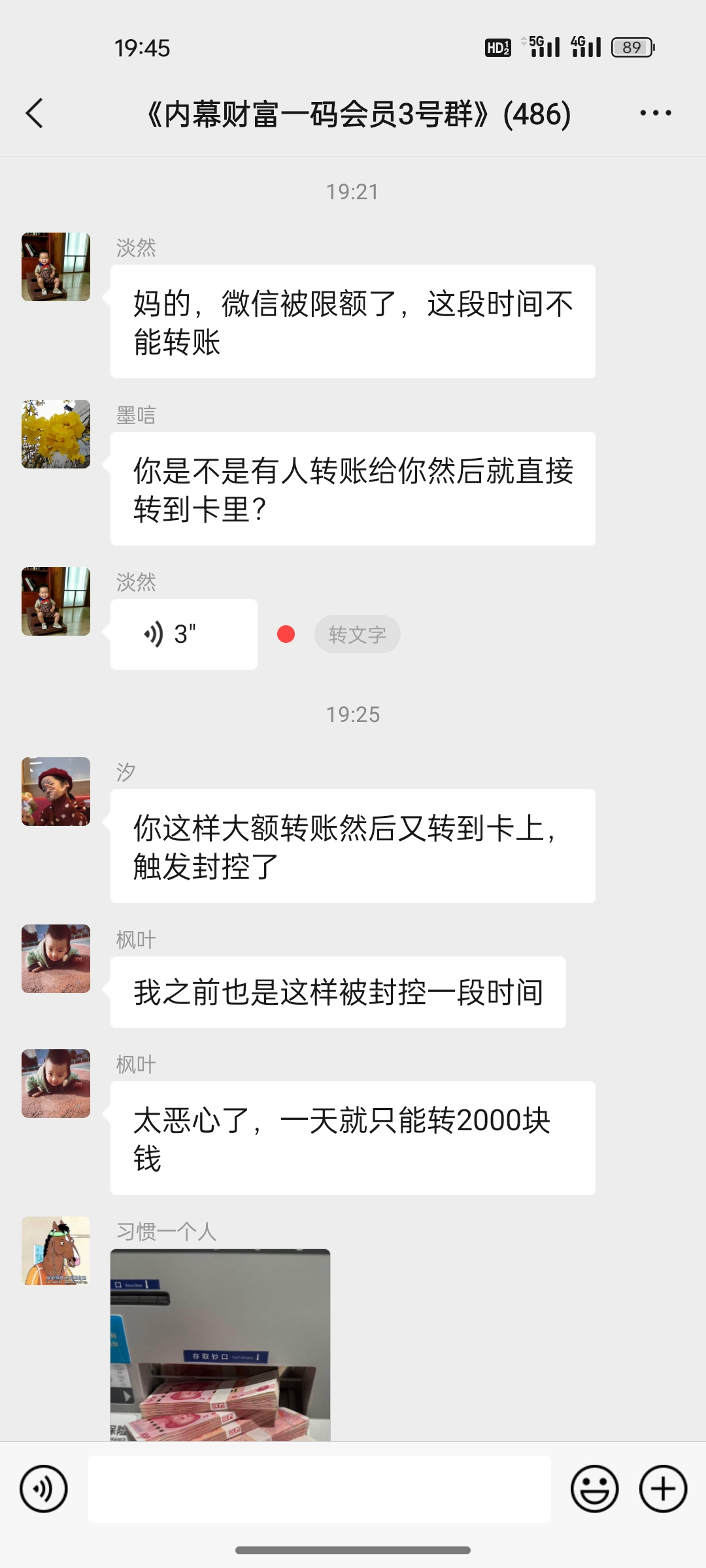Play 淡然's 3-second voice message
Image resolution: width=706 pixels, height=1568 pixels.
pyautogui.click(x=184, y=634)
